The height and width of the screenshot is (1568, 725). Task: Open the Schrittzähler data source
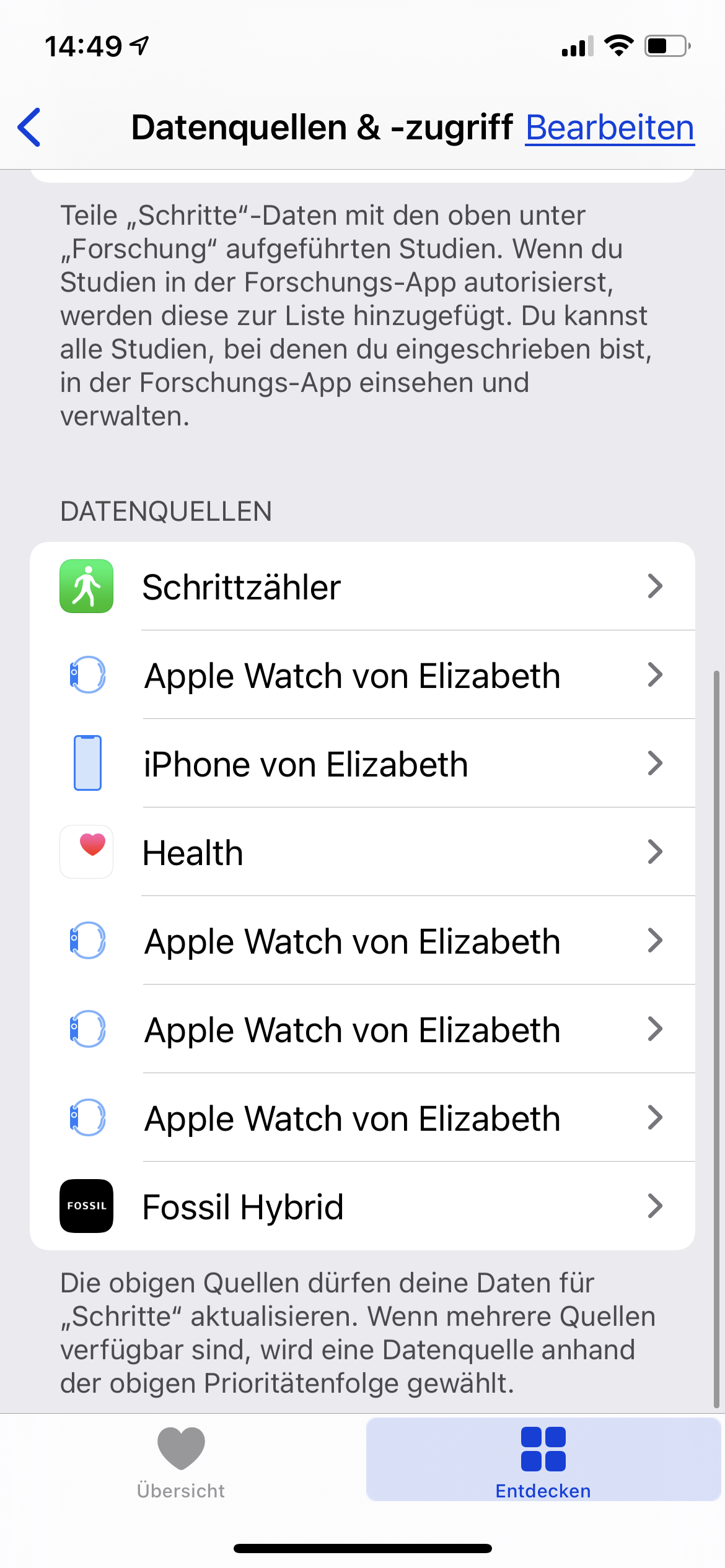(x=362, y=586)
